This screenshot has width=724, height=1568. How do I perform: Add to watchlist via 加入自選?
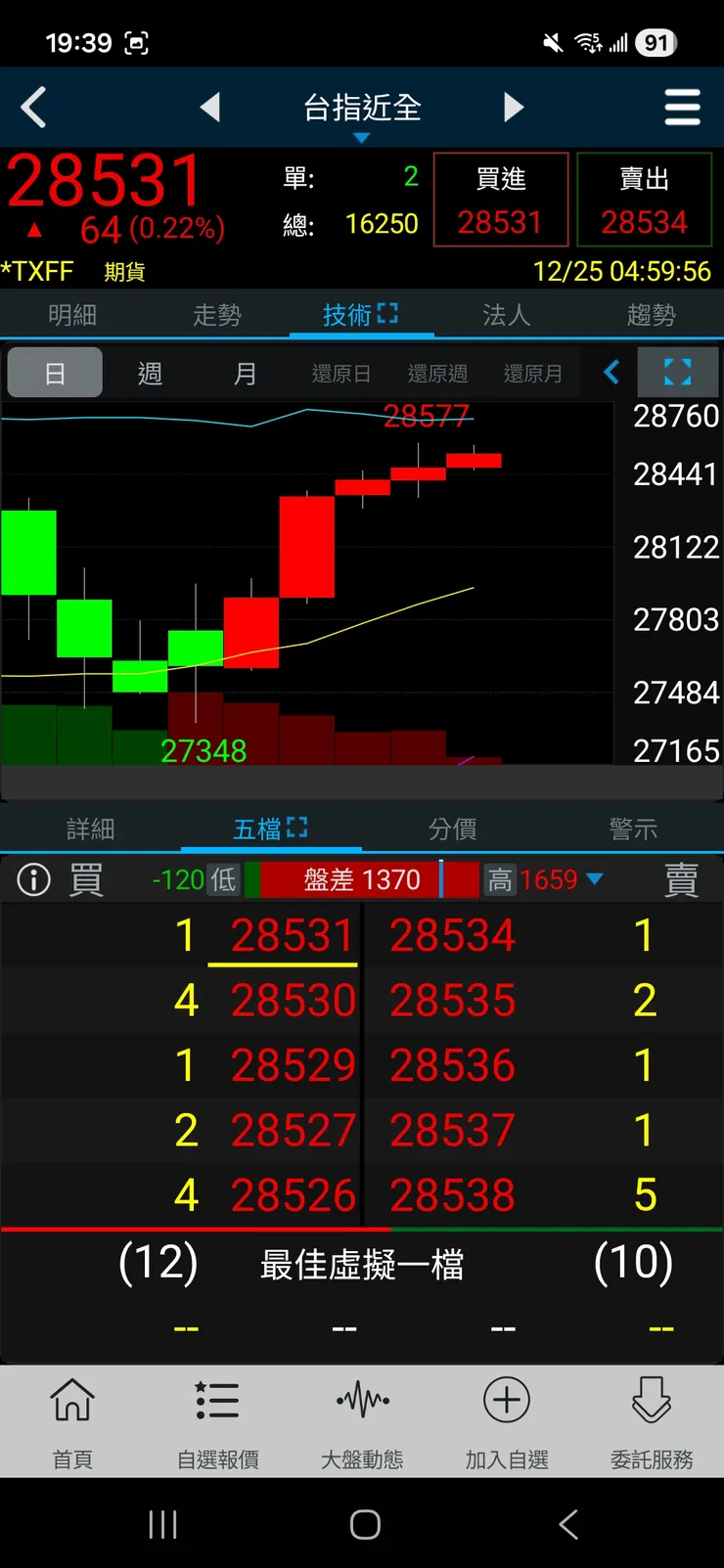507,1422
